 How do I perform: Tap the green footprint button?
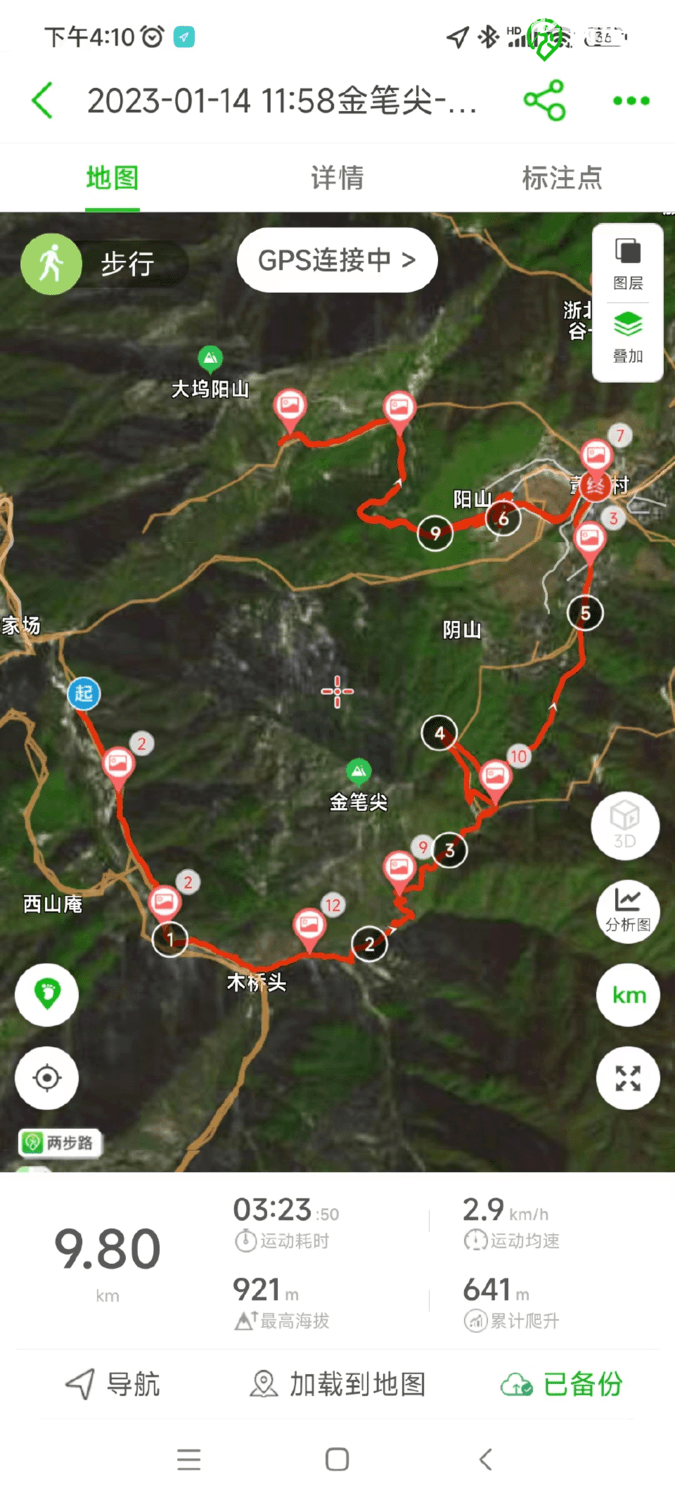click(47, 994)
